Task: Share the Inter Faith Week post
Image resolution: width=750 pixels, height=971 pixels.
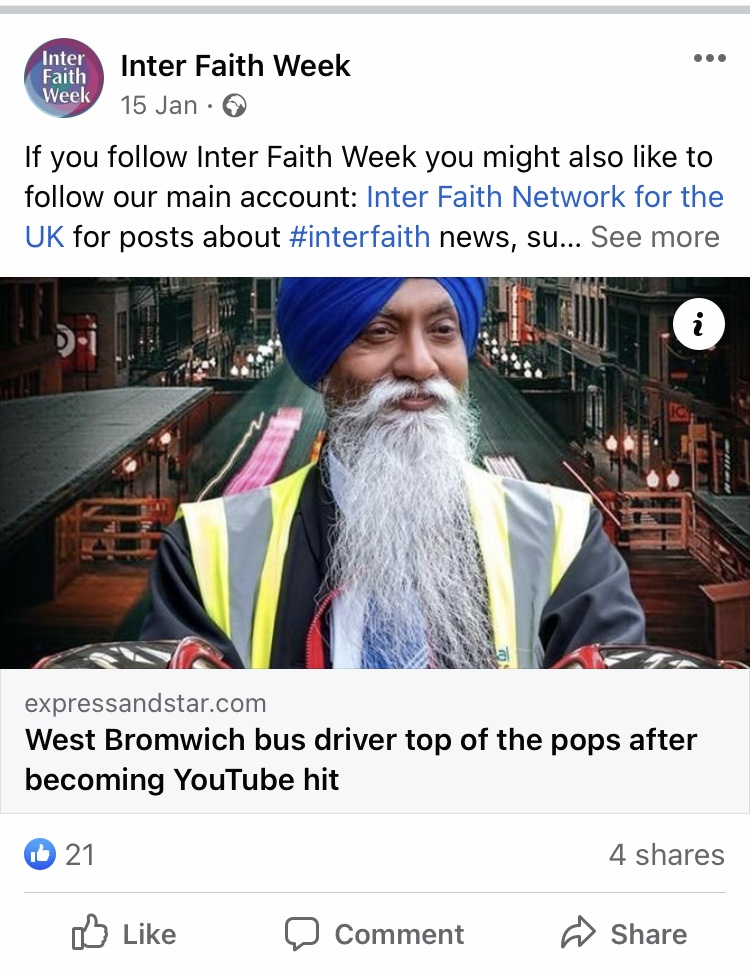Action: point(624,934)
